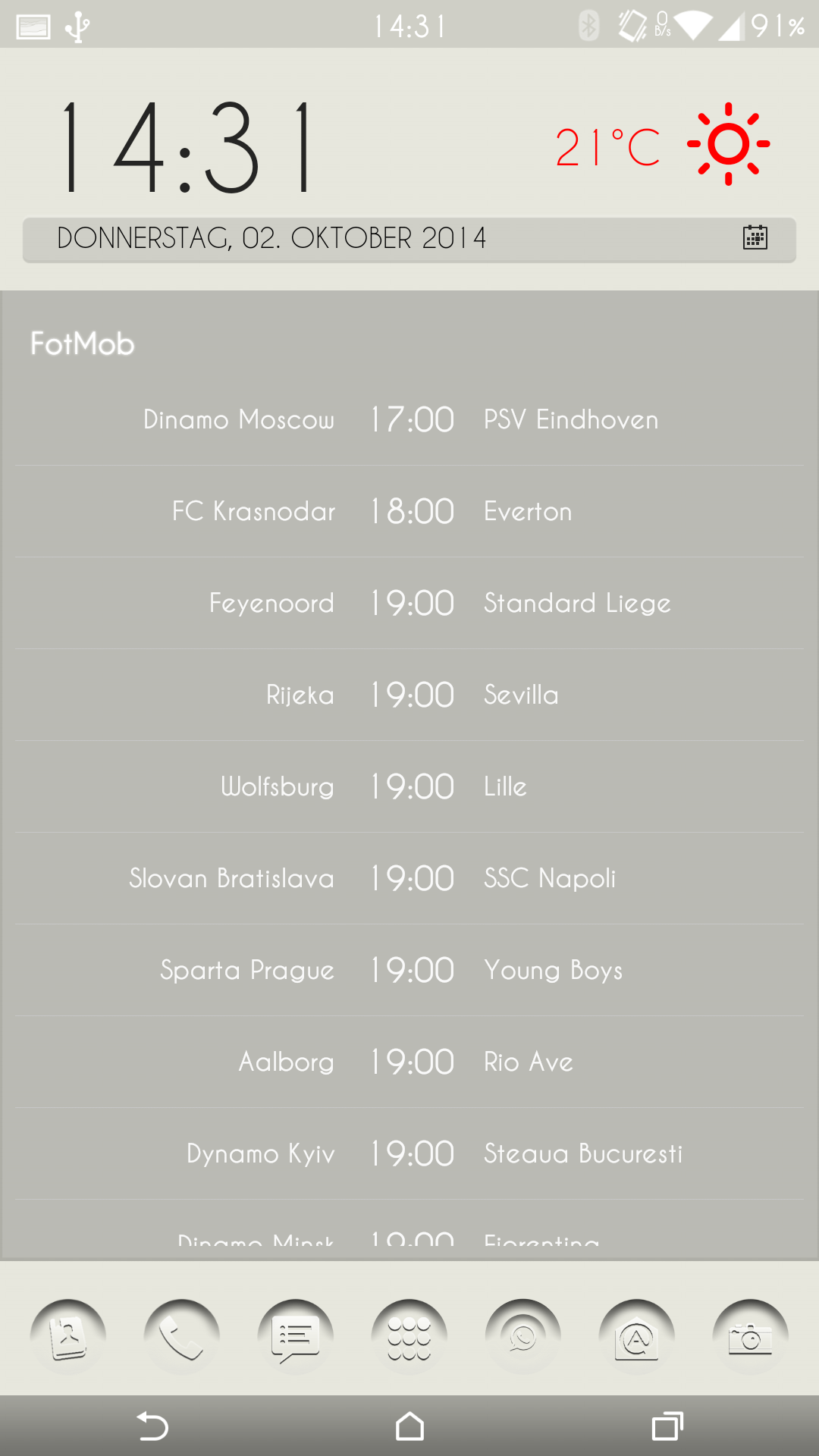View the Slovan Bratislava vs SSC Napoli match

(409, 878)
